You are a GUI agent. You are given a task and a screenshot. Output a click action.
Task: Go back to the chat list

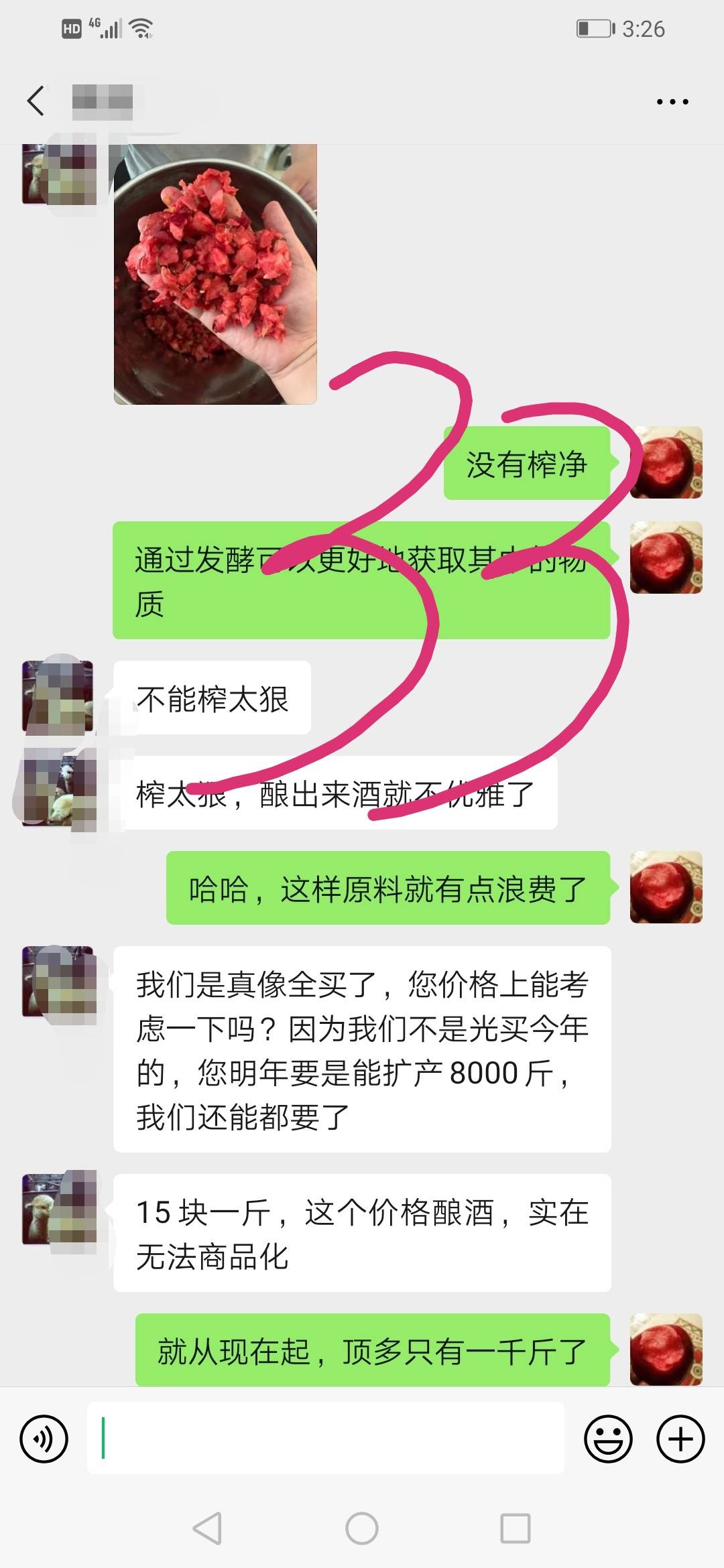coord(36,101)
